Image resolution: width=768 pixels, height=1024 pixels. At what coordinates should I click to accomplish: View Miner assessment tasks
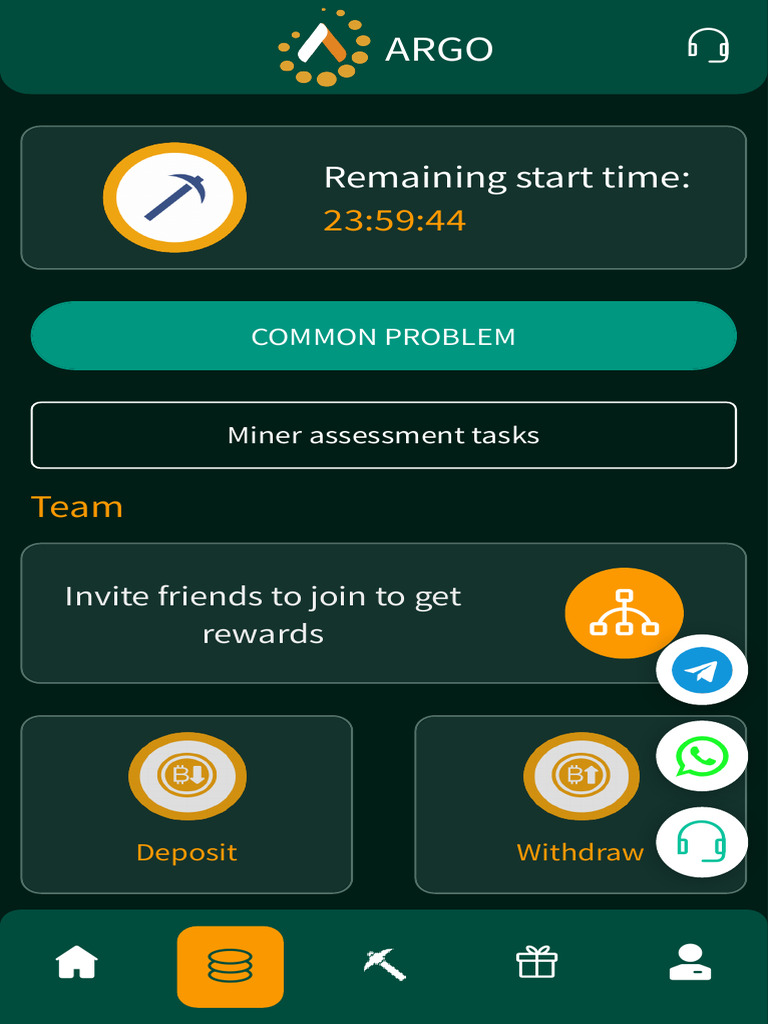(x=384, y=435)
